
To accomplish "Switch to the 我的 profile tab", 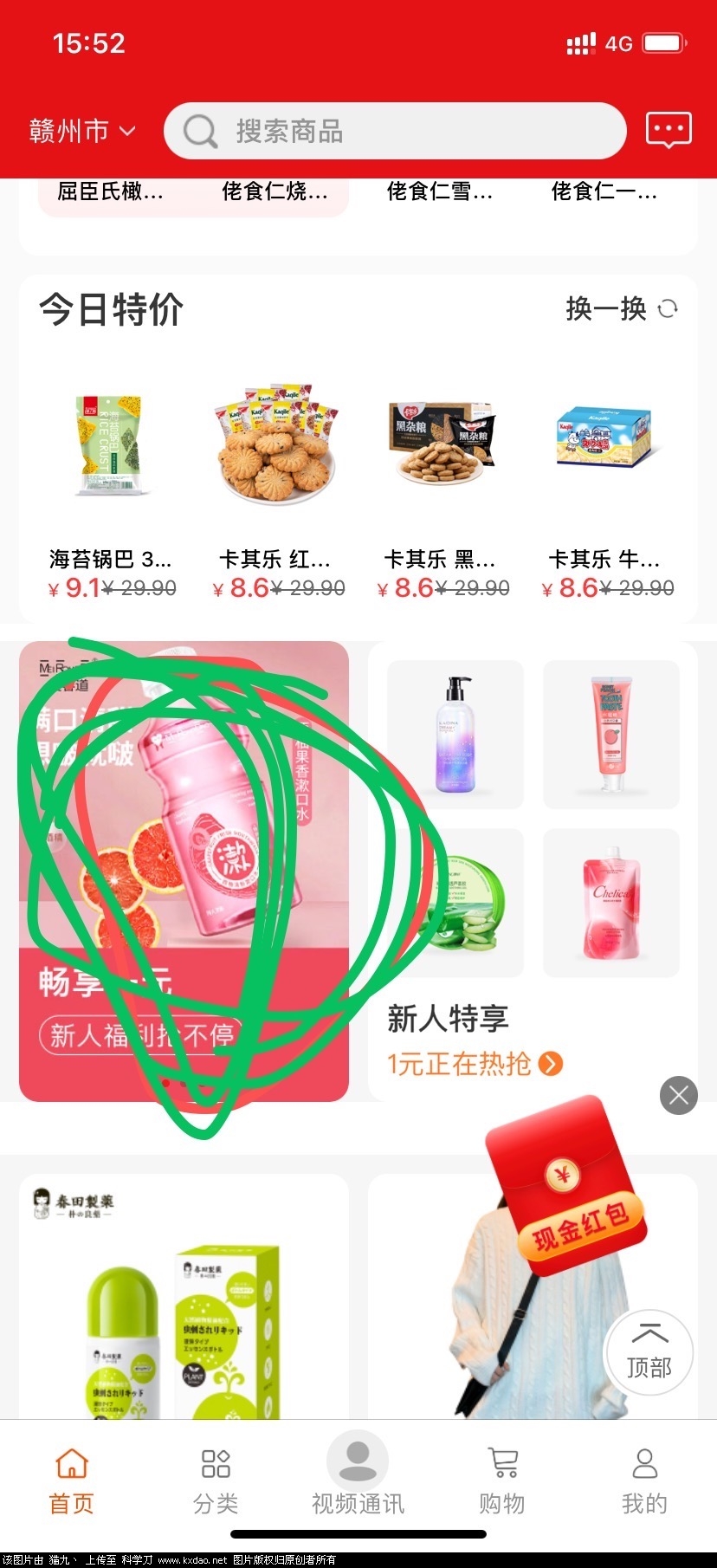I will point(644,1481).
